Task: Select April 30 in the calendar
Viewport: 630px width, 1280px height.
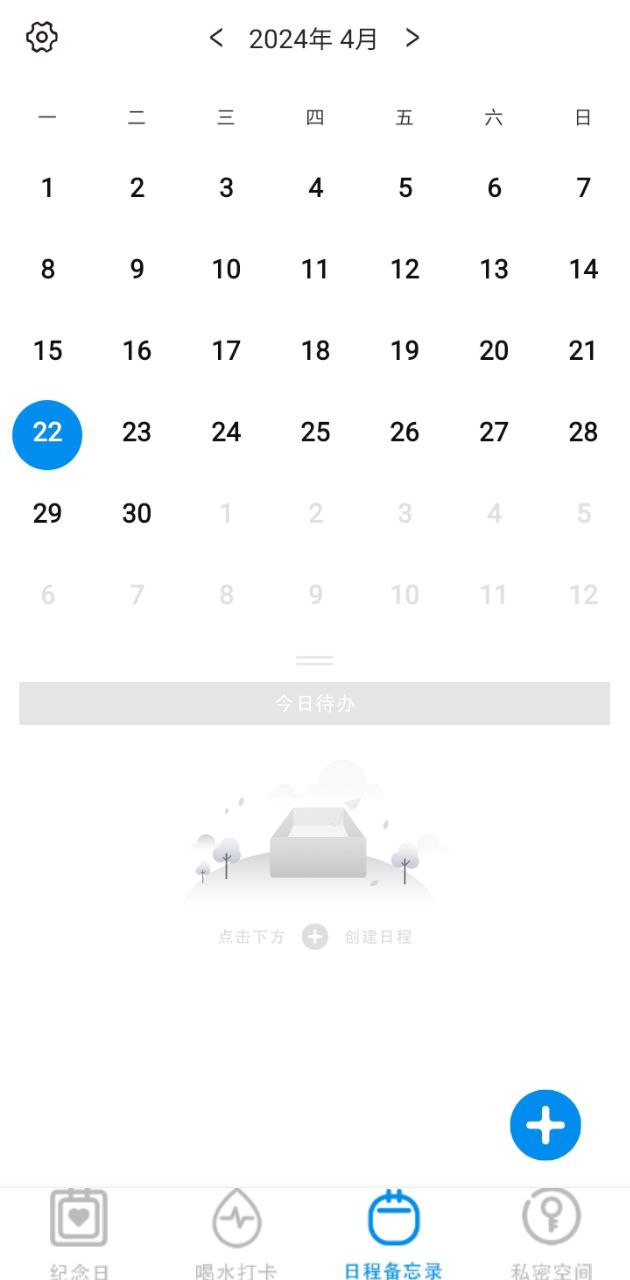Action: (x=137, y=514)
